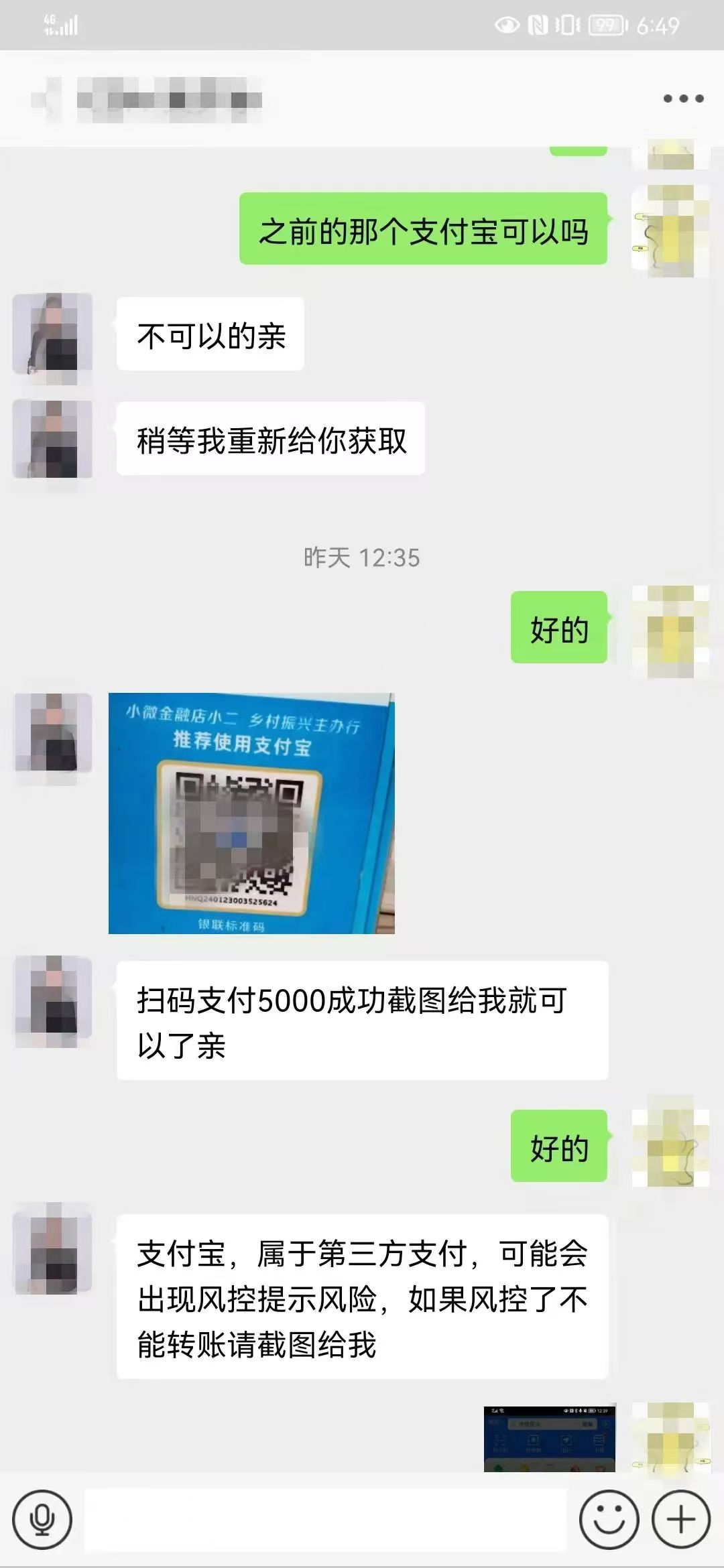The width and height of the screenshot is (724, 1568).
Task: Open my avatar beside 之前的那个支付宝可以吗
Action: (x=670, y=231)
